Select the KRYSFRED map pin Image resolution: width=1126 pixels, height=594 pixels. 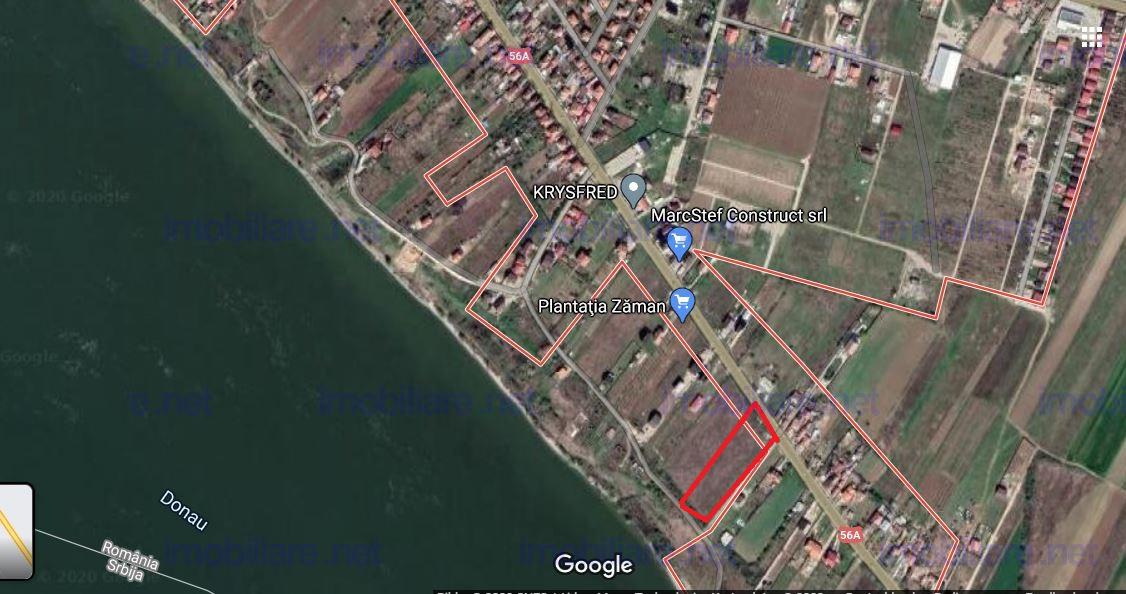[633, 187]
